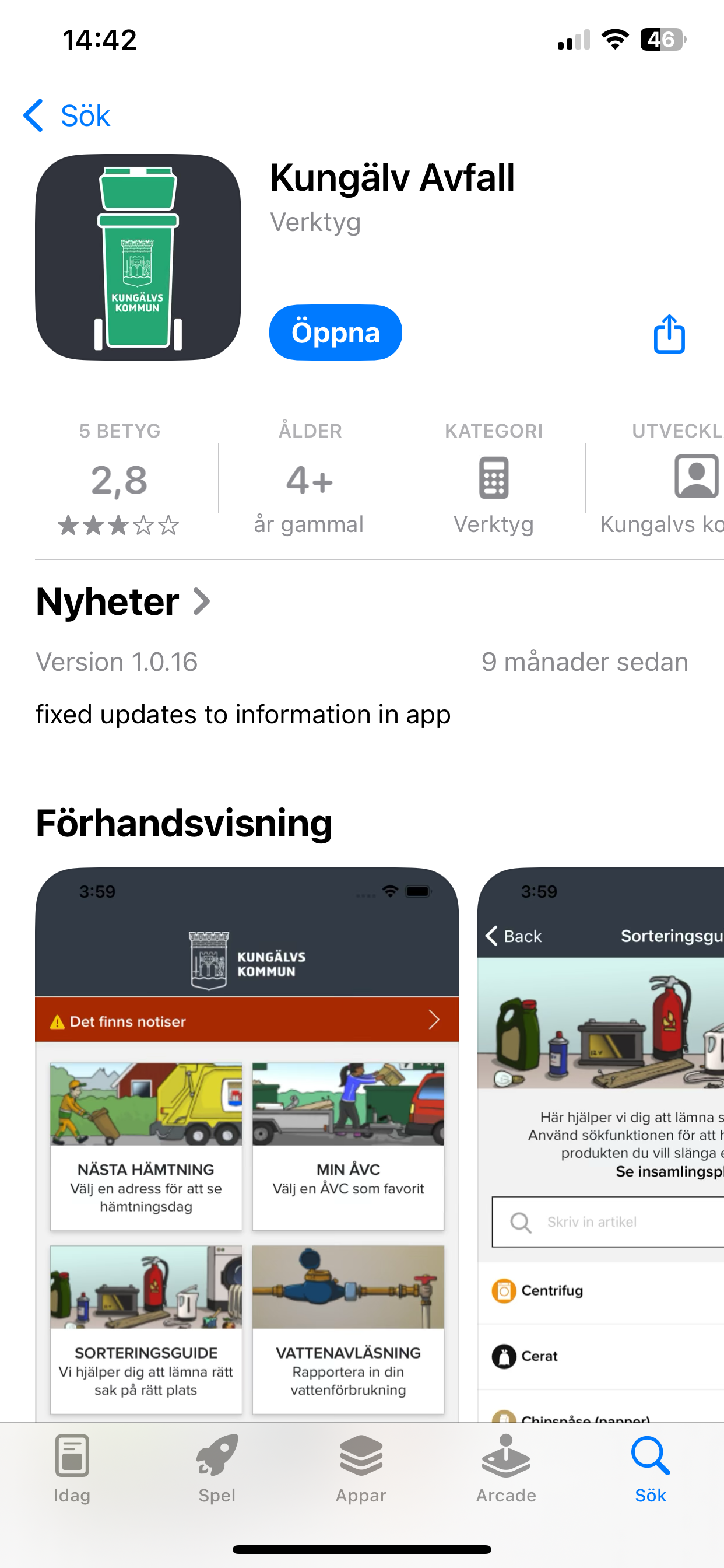The image size is (724, 1568).
Task: View the 2,8 ratings details
Action: (x=120, y=481)
